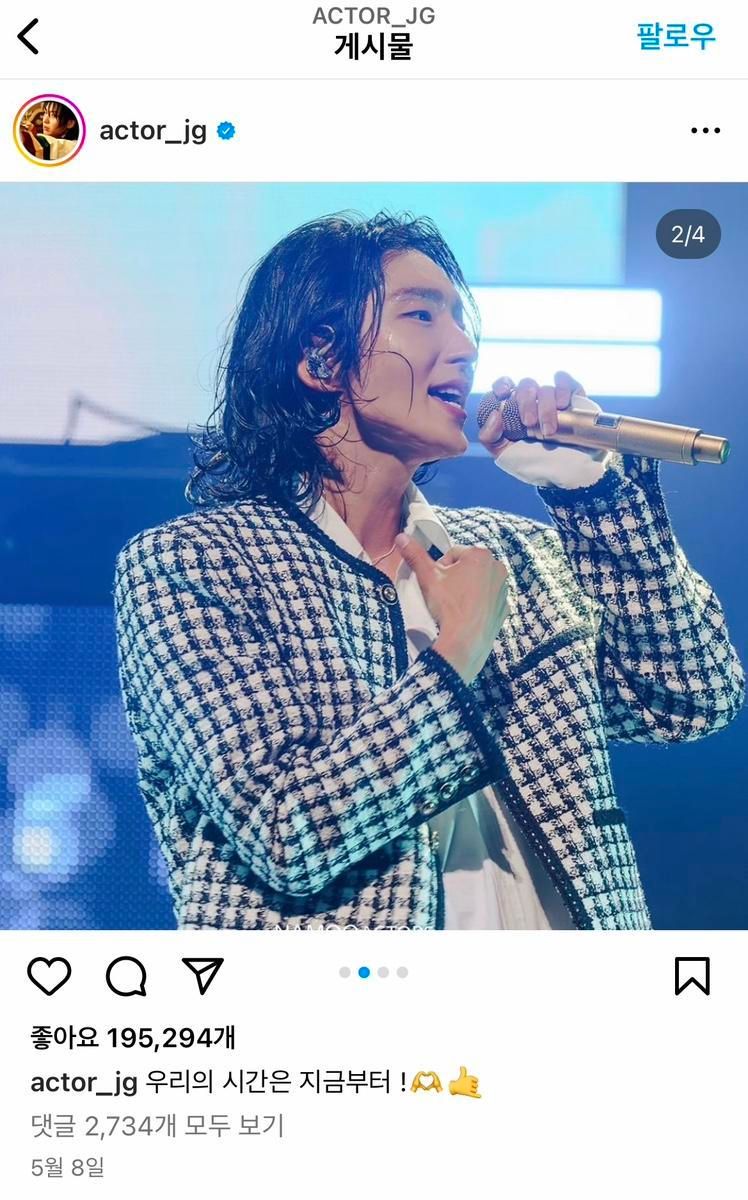
Task: View the list of 195,294 likes
Action: tap(133, 1037)
